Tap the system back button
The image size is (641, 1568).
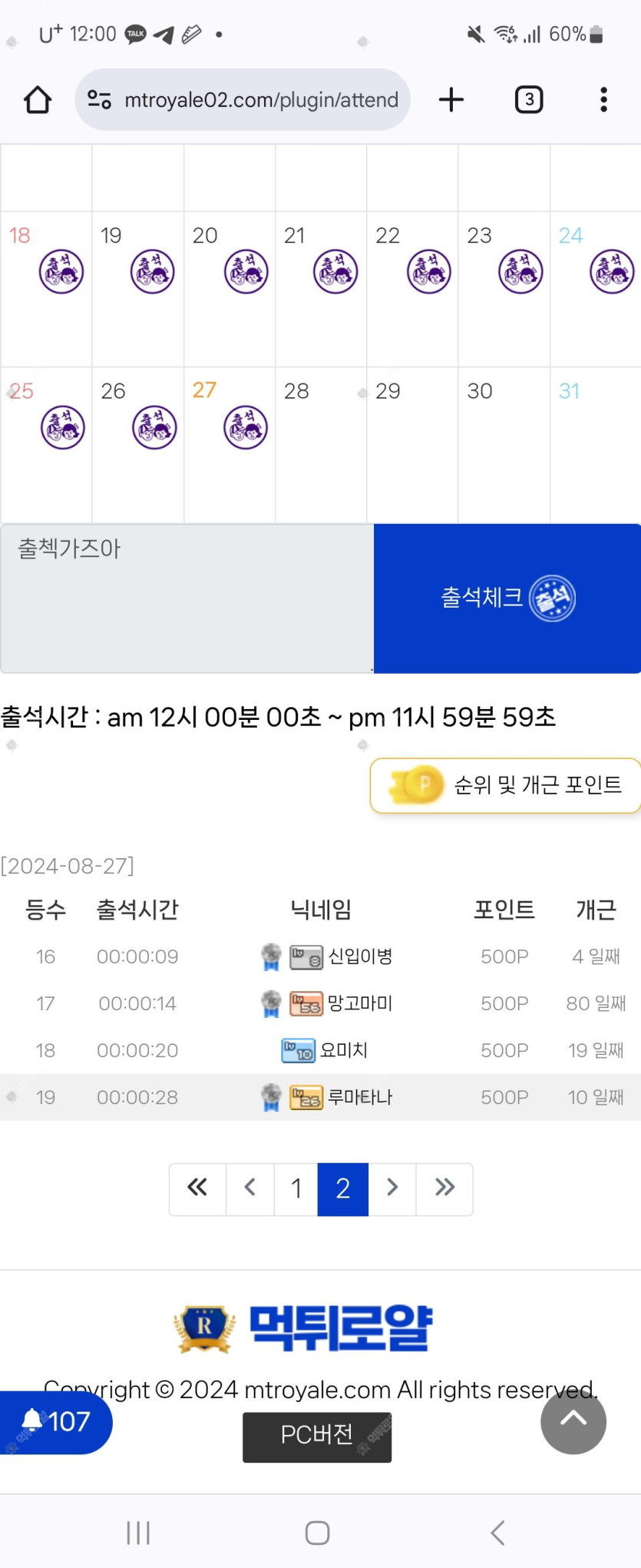click(497, 1533)
